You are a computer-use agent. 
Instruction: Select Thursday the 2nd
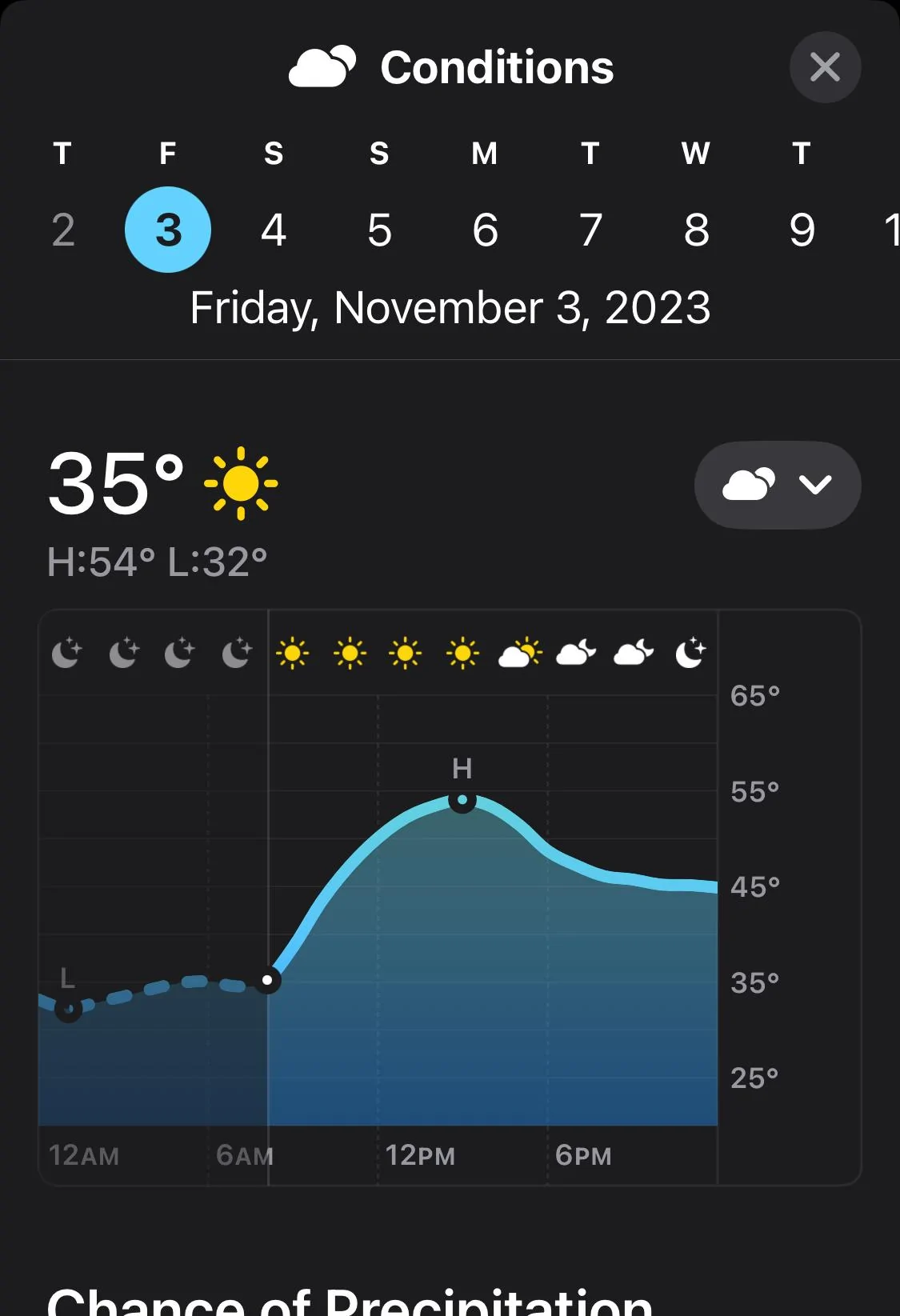[x=63, y=230]
